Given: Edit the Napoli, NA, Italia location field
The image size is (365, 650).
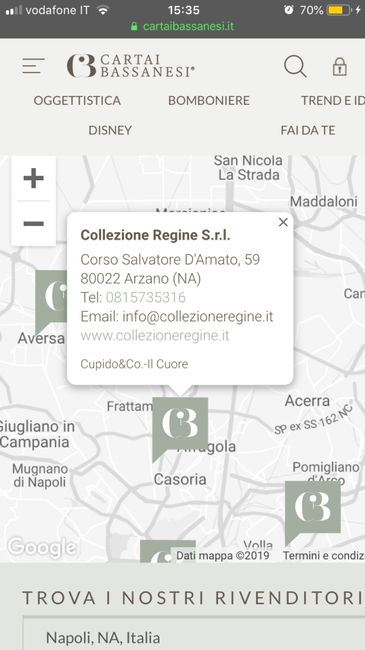Looking at the screenshot, I should click(x=194, y=635).
